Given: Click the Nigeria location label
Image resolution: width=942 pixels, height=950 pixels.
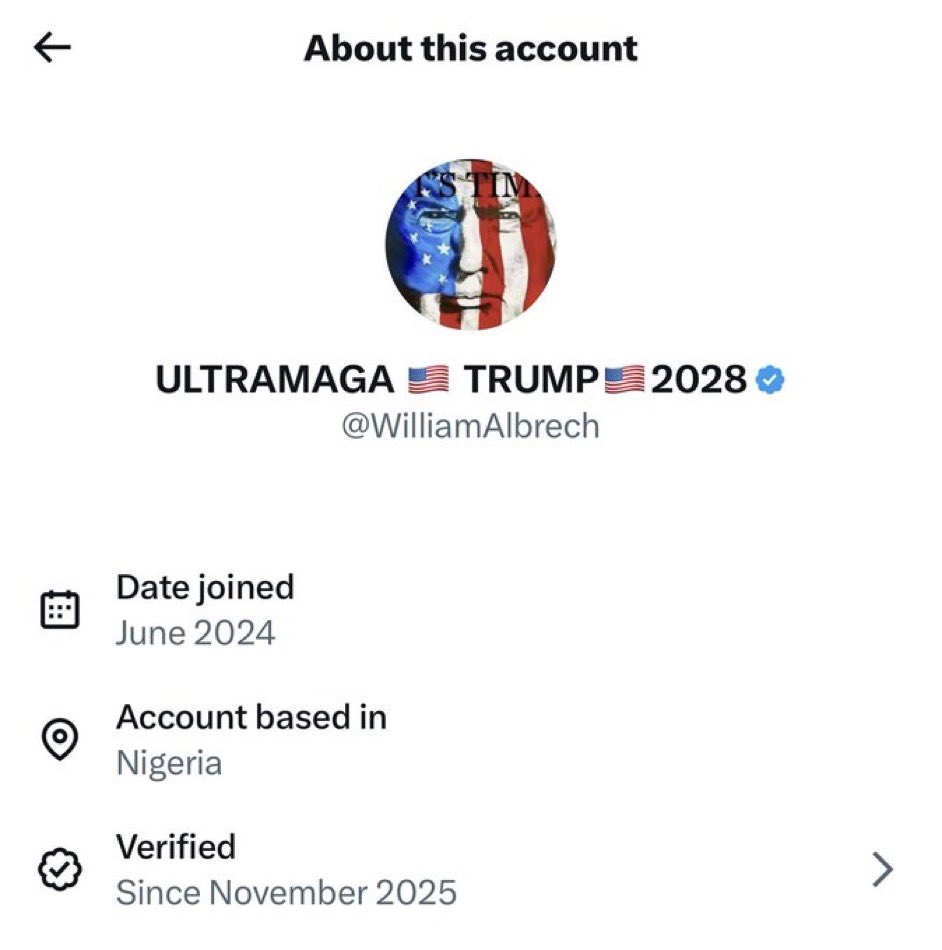Looking at the screenshot, I should [x=170, y=763].
